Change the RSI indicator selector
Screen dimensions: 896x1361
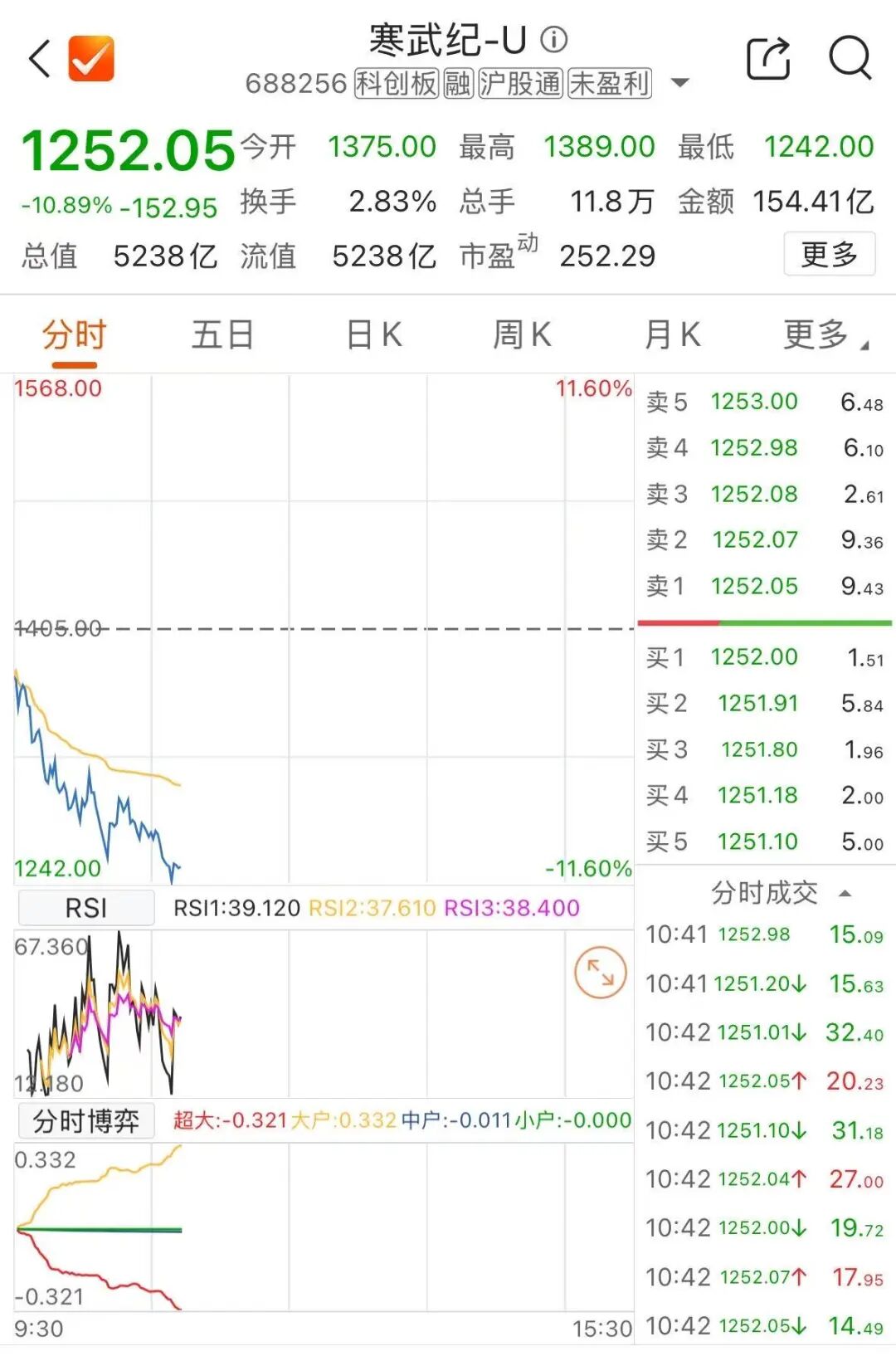(86, 908)
